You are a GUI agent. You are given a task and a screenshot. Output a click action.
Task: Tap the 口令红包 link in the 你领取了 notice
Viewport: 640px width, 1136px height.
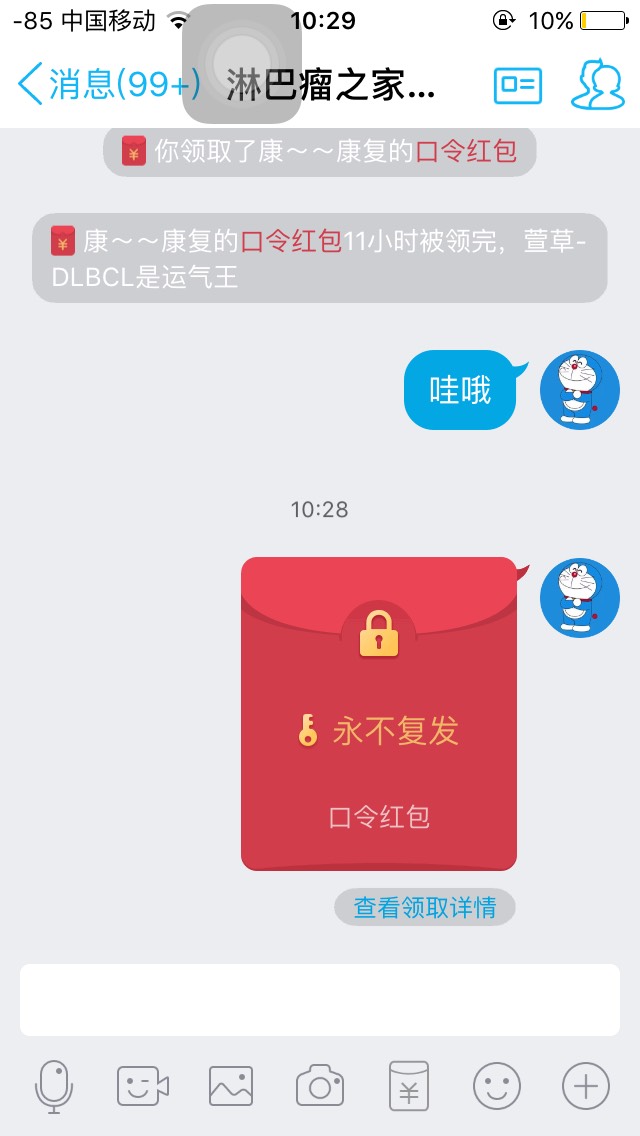(x=467, y=152)
